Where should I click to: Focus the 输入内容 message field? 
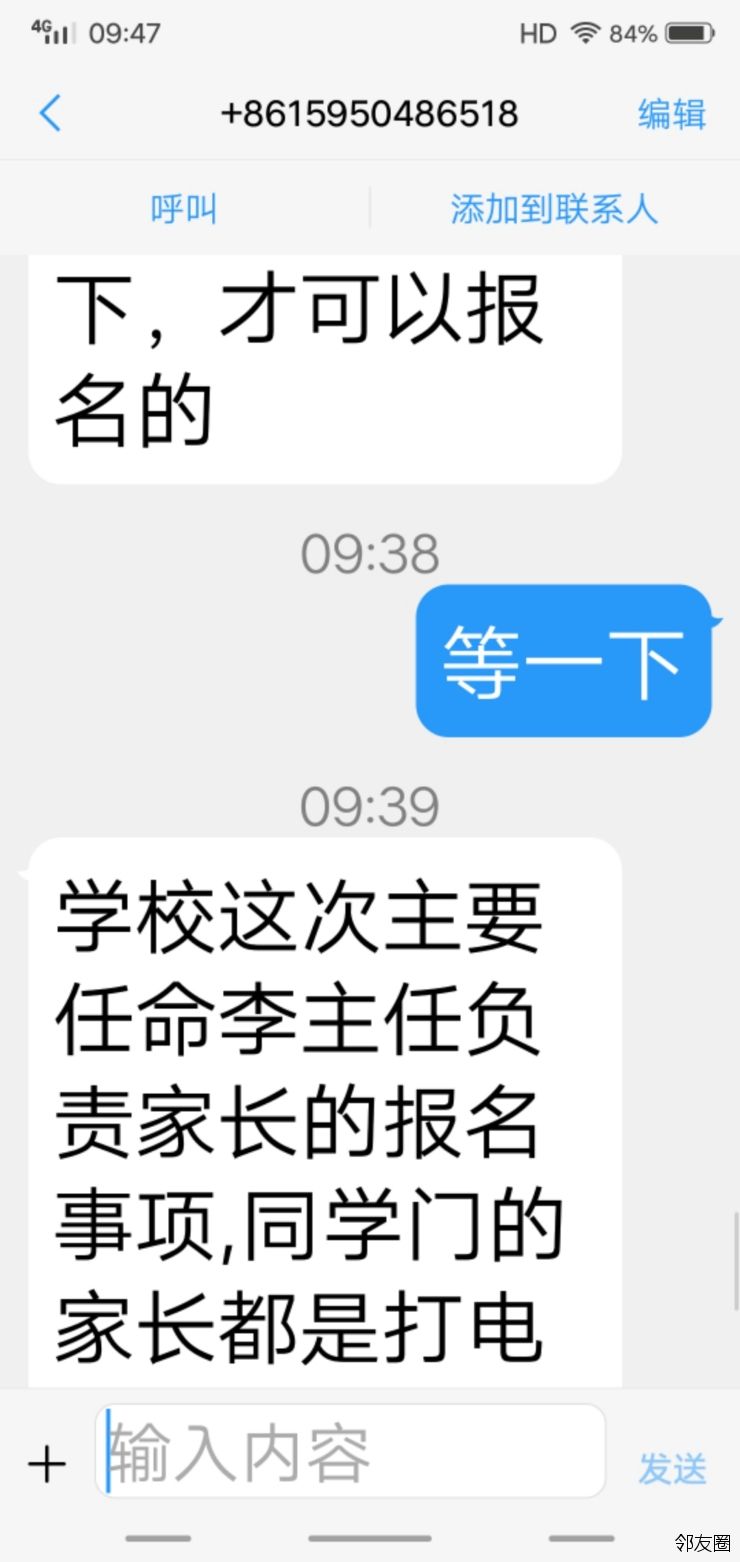(350, 1451)
